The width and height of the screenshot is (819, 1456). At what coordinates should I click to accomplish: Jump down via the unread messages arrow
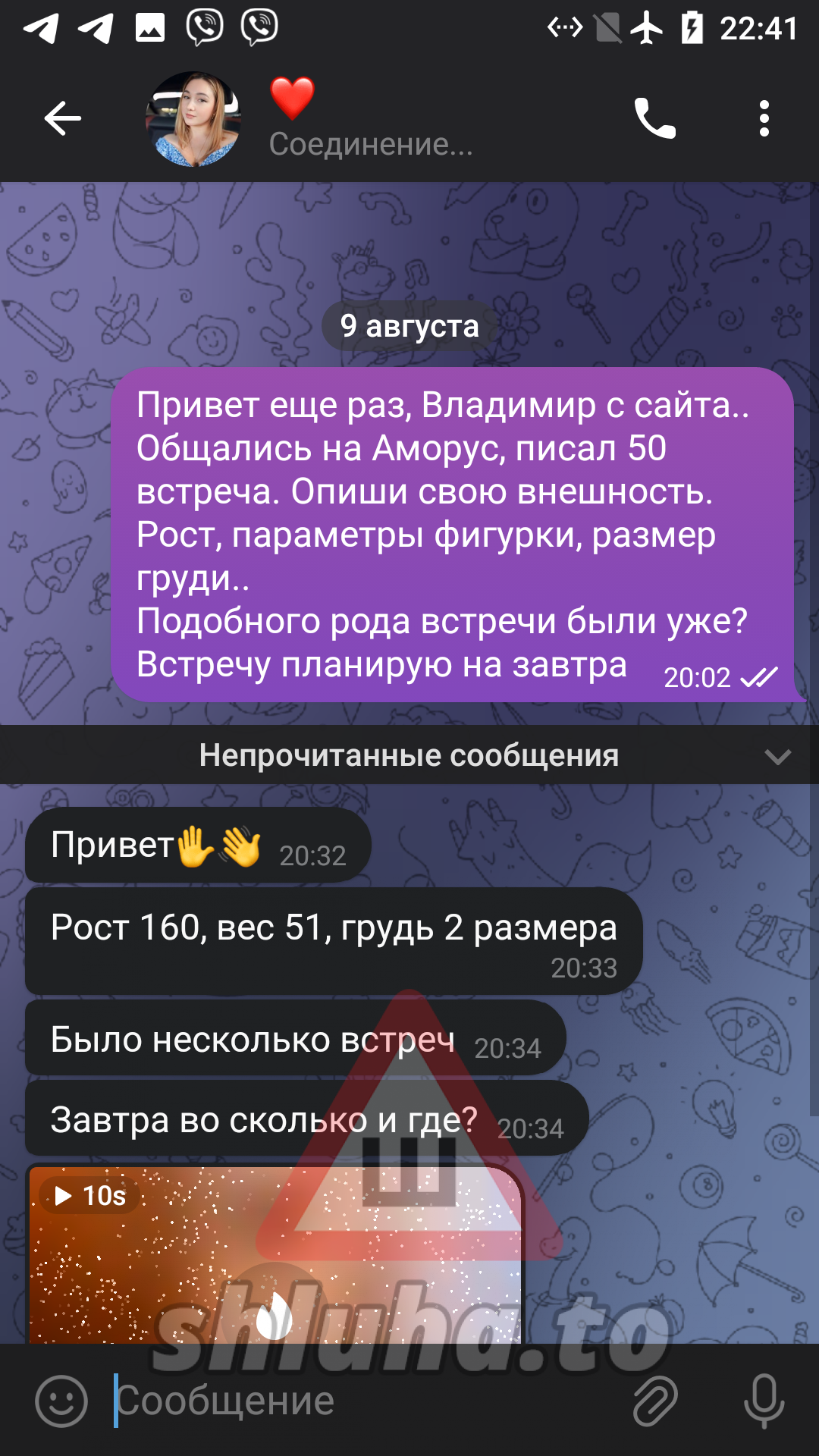(x=778, y=756)
